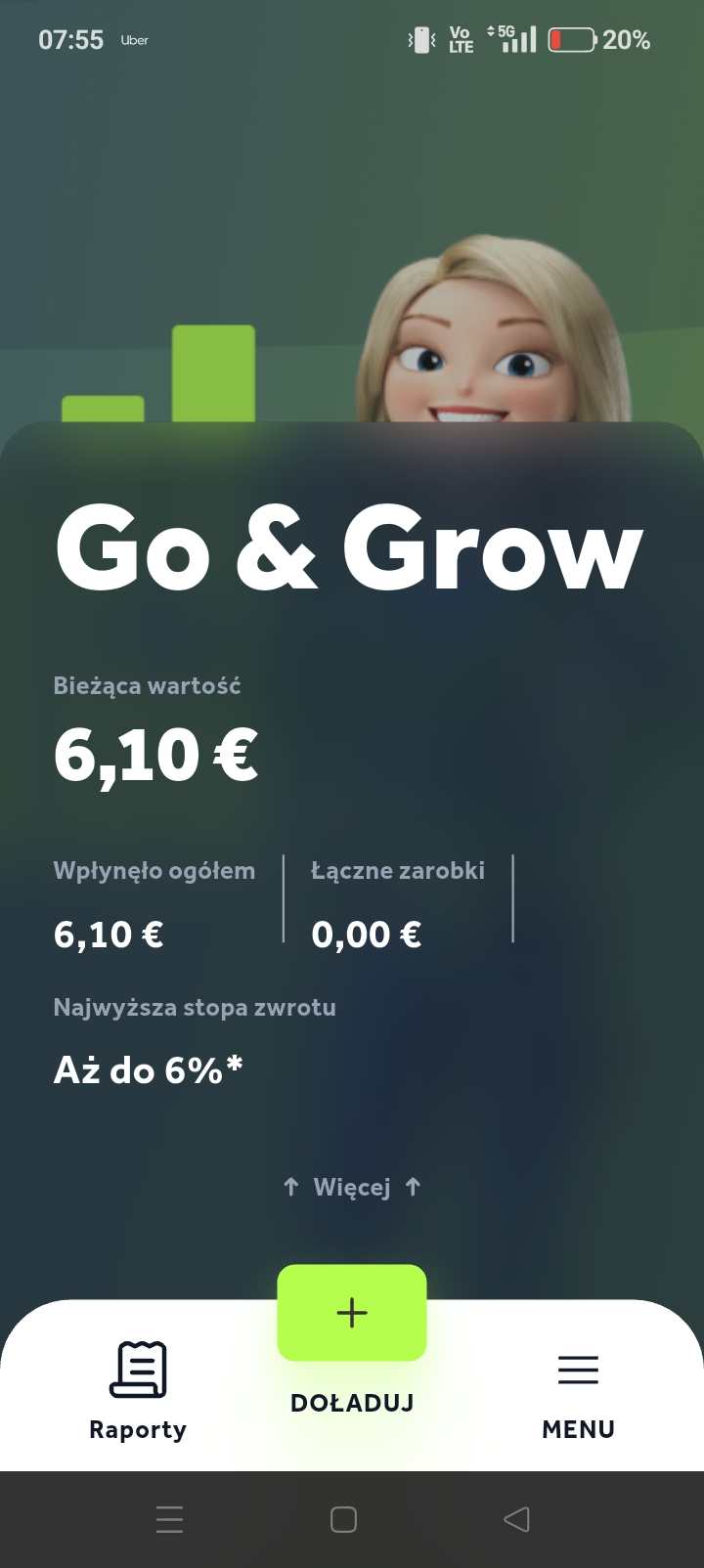This screenshot has height=1568, width=704.
Task: Return to the home screen
Action: (343, 1519)
